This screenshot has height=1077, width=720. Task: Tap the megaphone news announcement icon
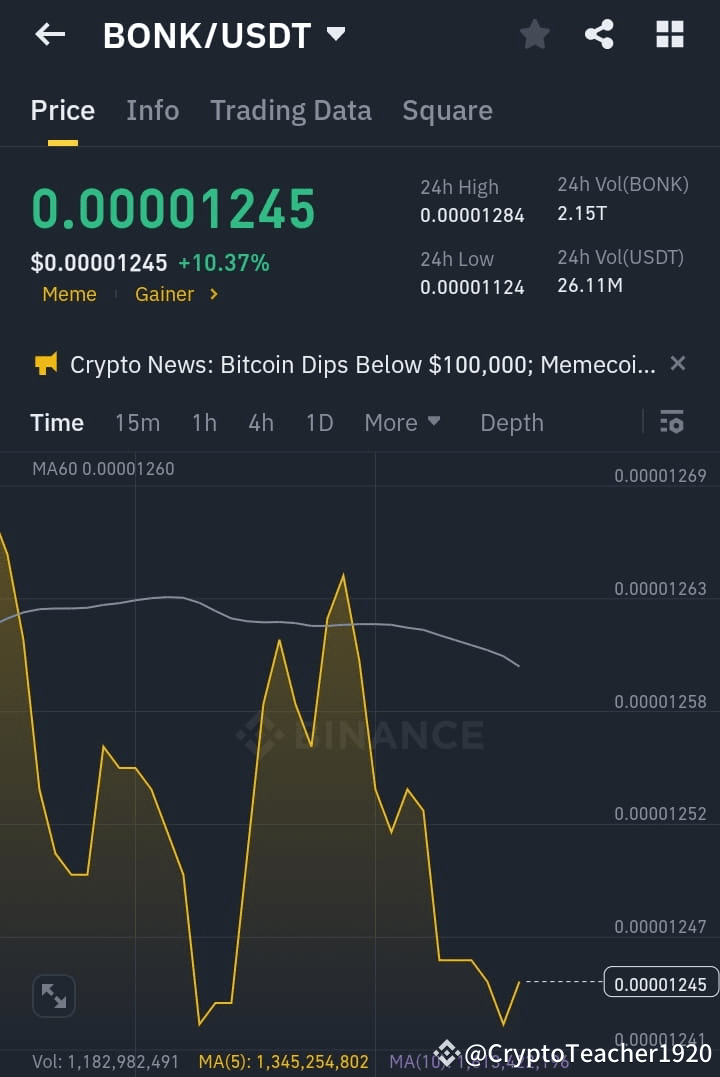[44, 364]
